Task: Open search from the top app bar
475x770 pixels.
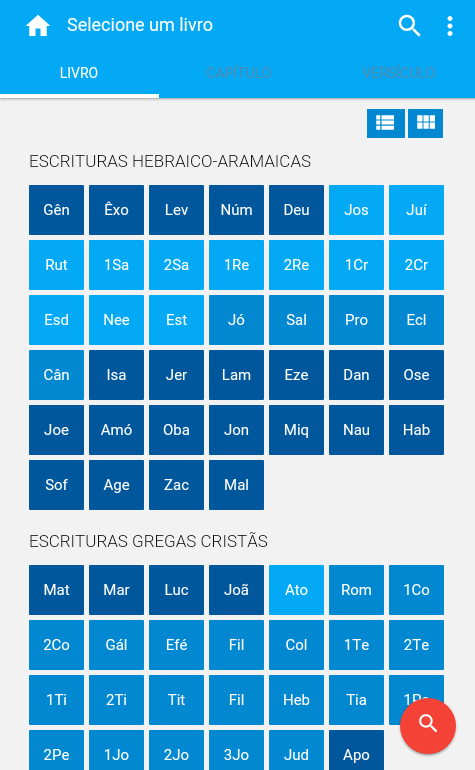Action: pos(409,26)
